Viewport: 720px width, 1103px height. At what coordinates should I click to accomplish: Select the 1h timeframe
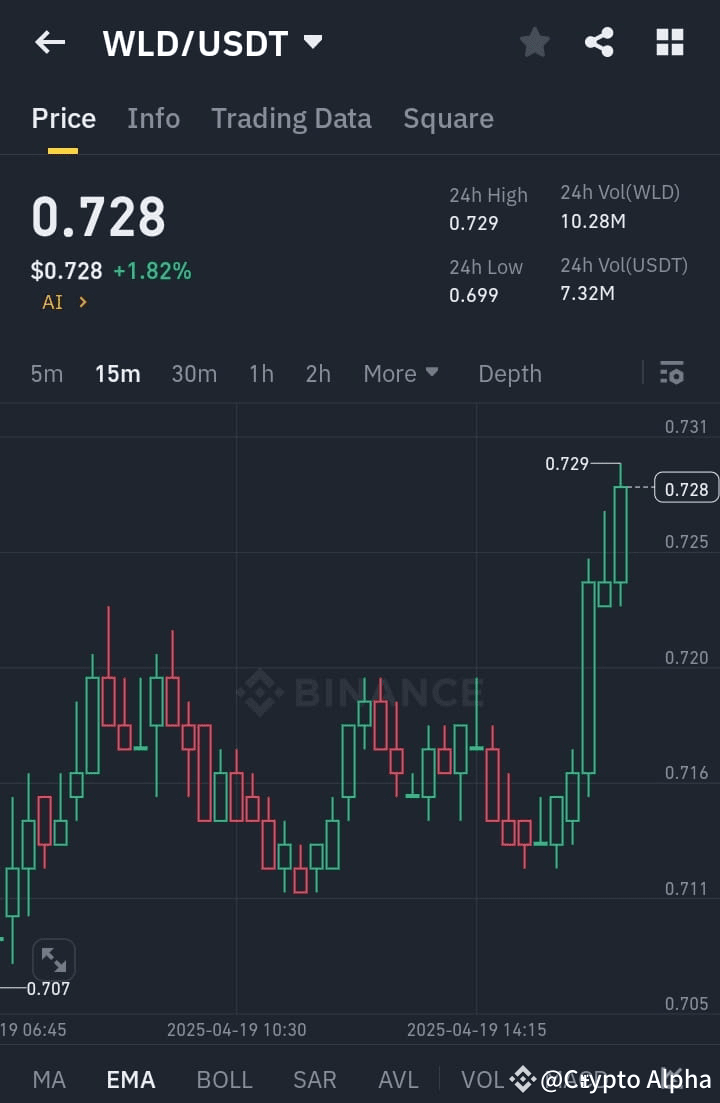coord(261,373)
